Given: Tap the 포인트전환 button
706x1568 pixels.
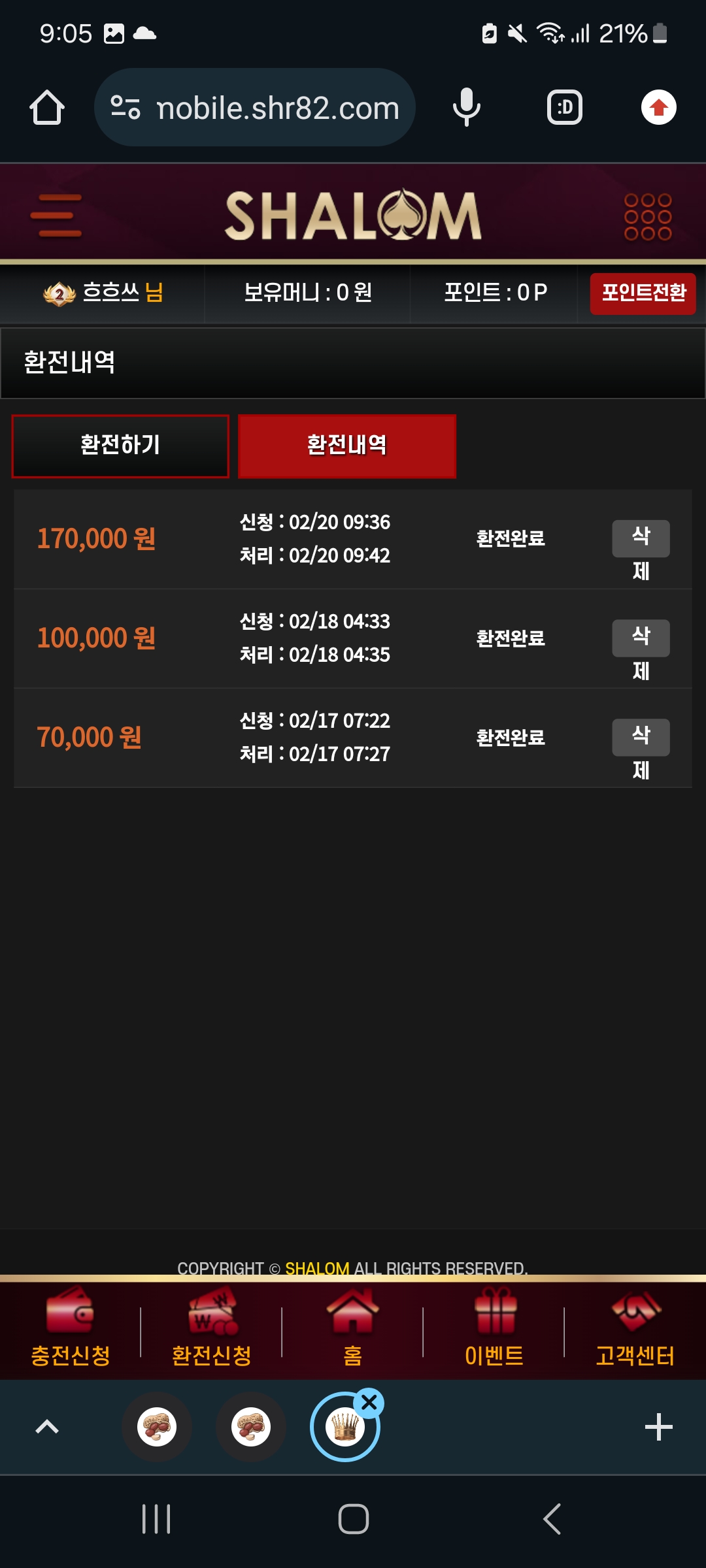Looking at the screenshot, I should point(643,293).
